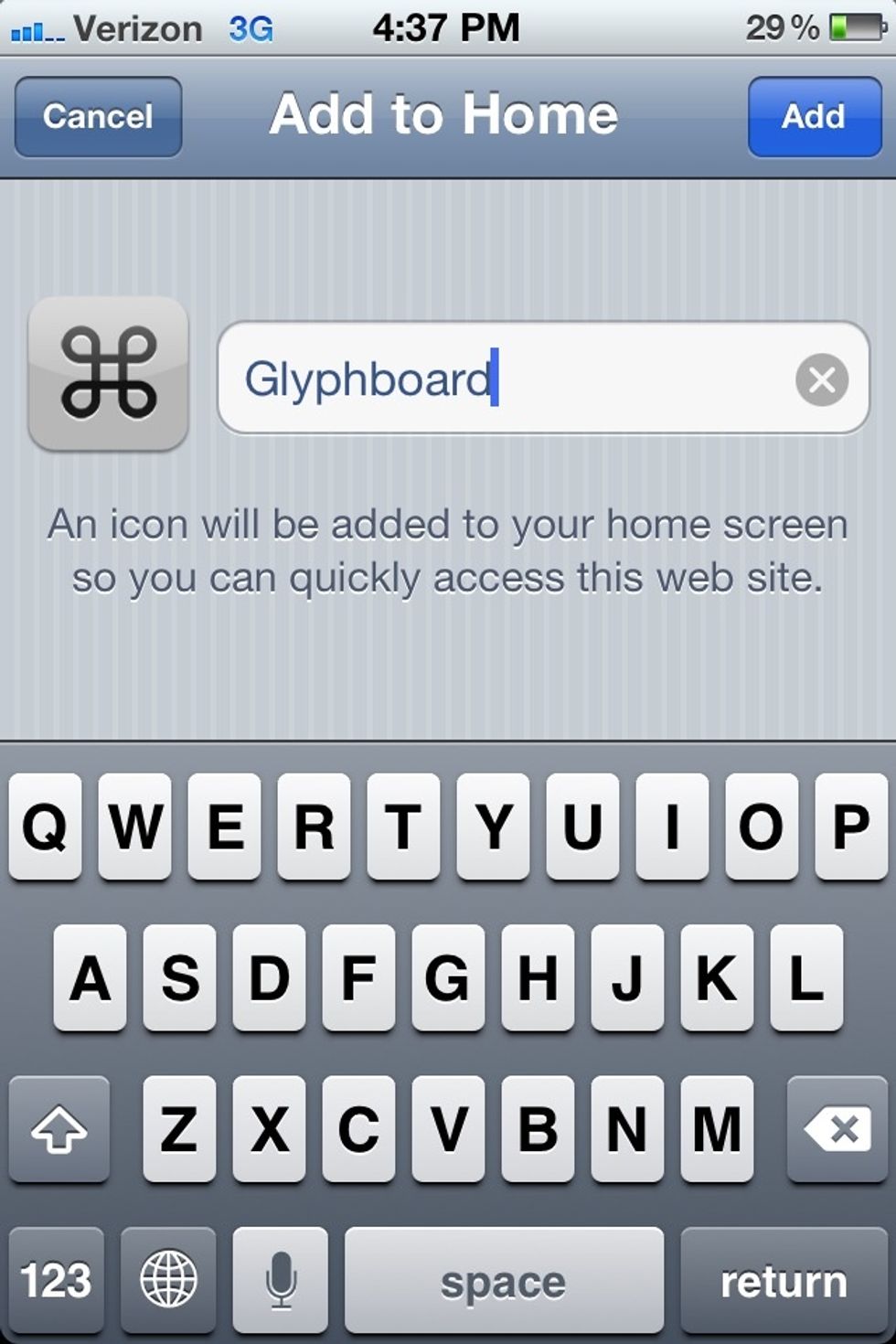Tap the backspace key
896x1344 pixels.
[x=831, y=1131]
